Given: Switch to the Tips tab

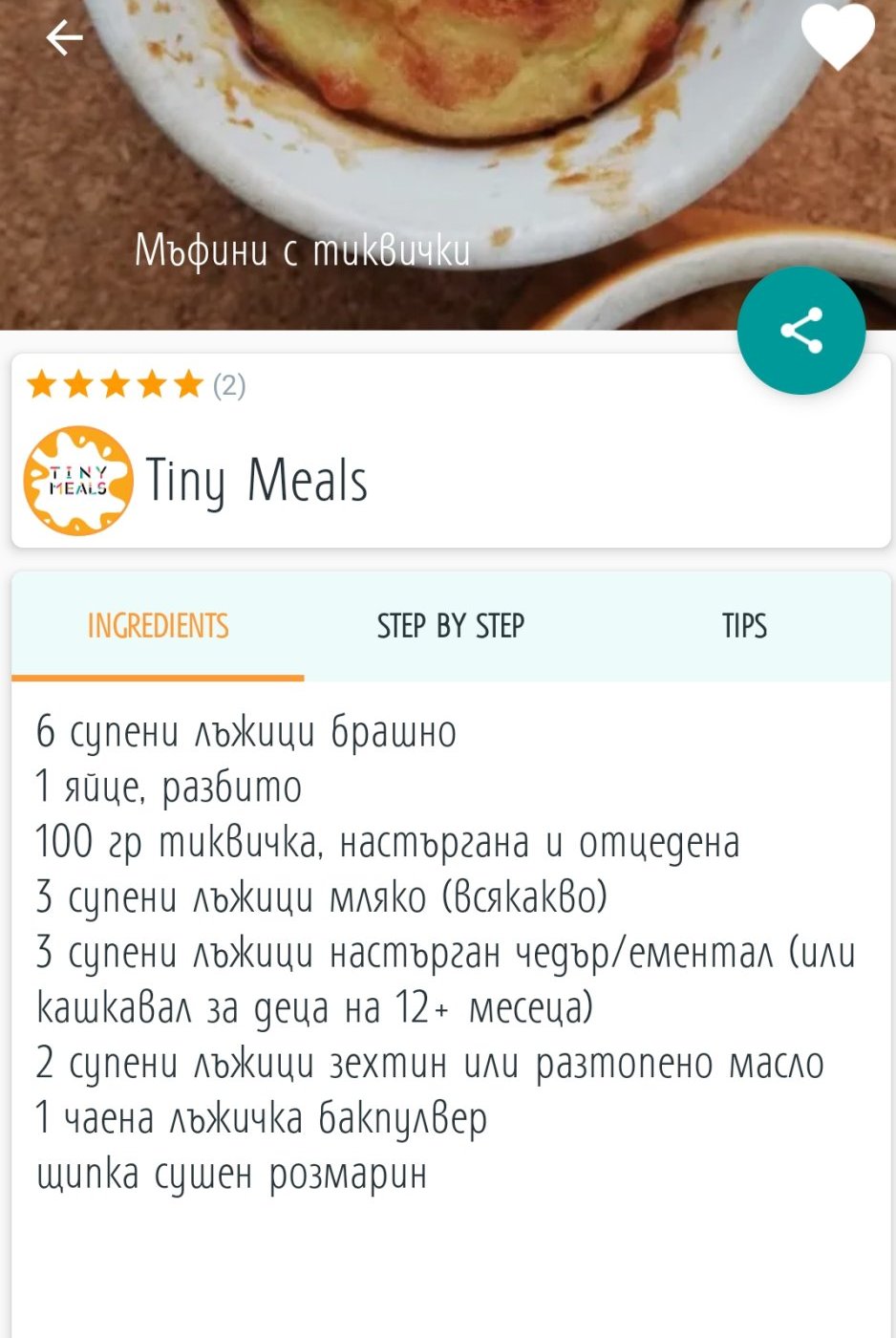Looking at the screenshot, I should [x=744, y=626].
